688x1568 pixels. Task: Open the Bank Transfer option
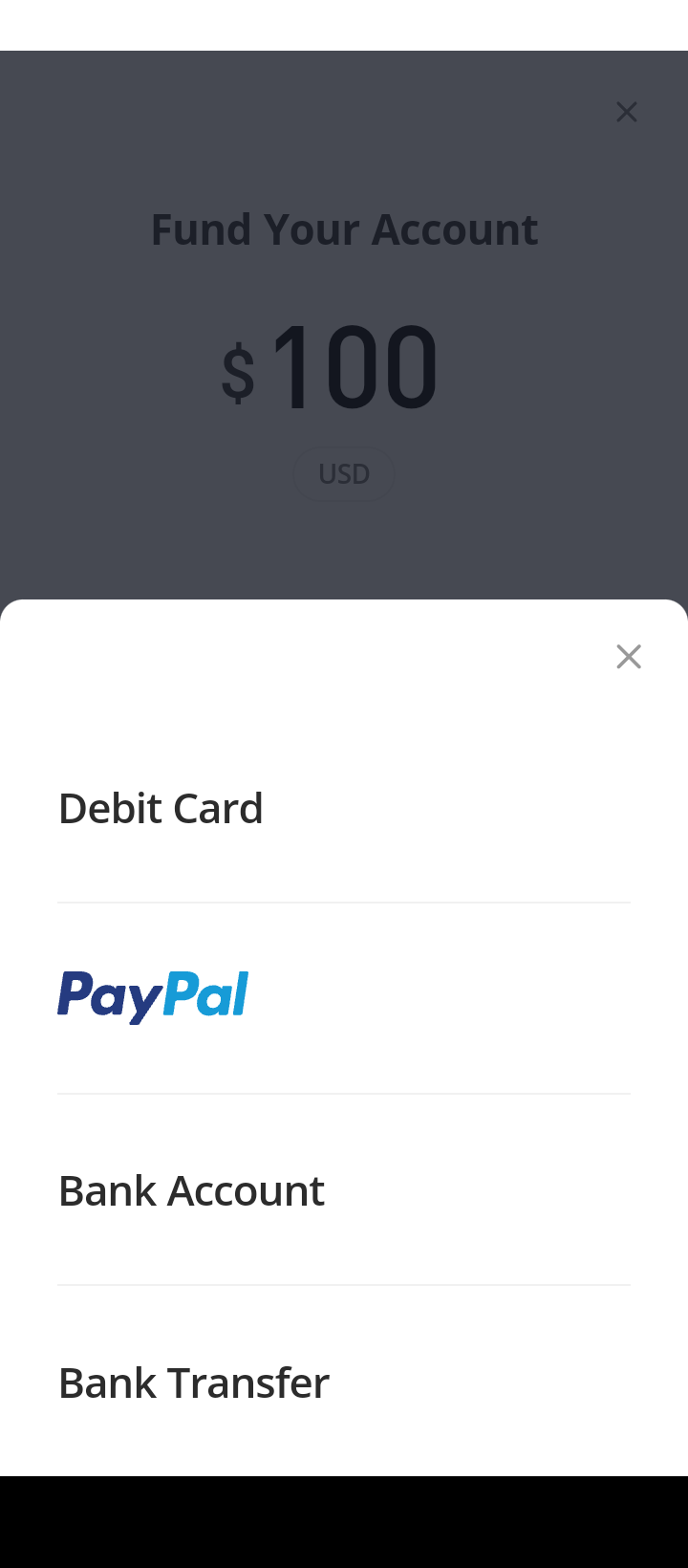click(x=194, y=1383)
